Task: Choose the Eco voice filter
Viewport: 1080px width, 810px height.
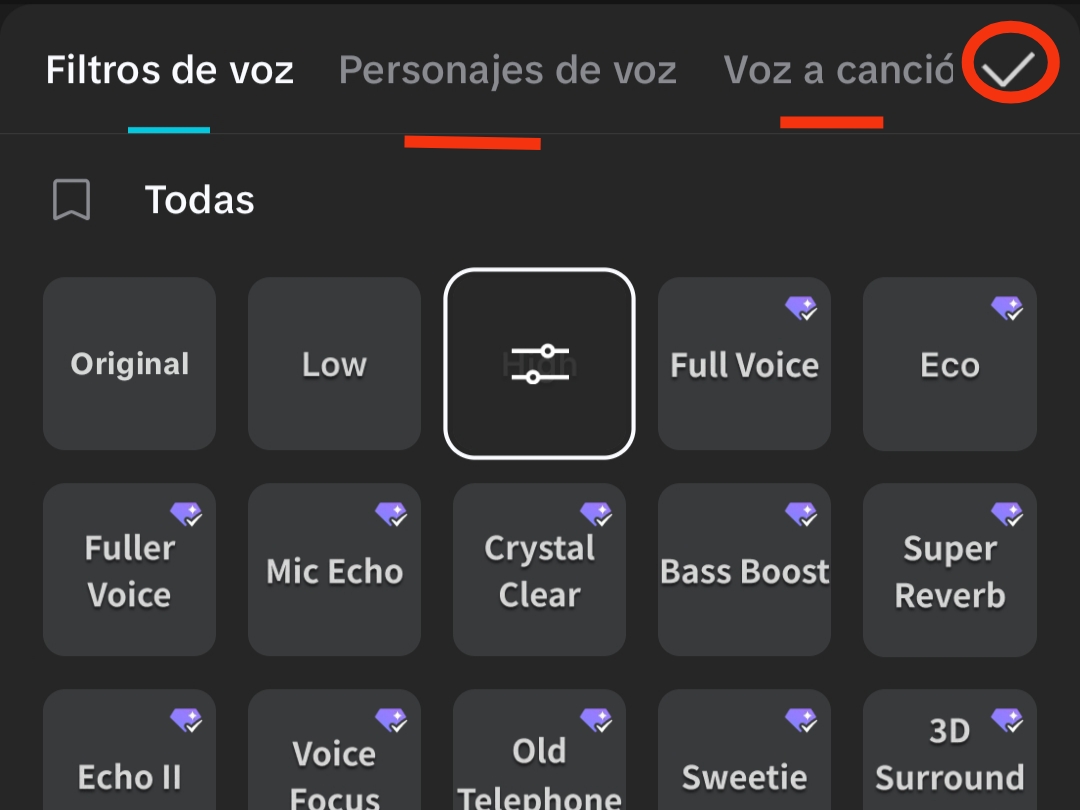Action: (949, 364)
